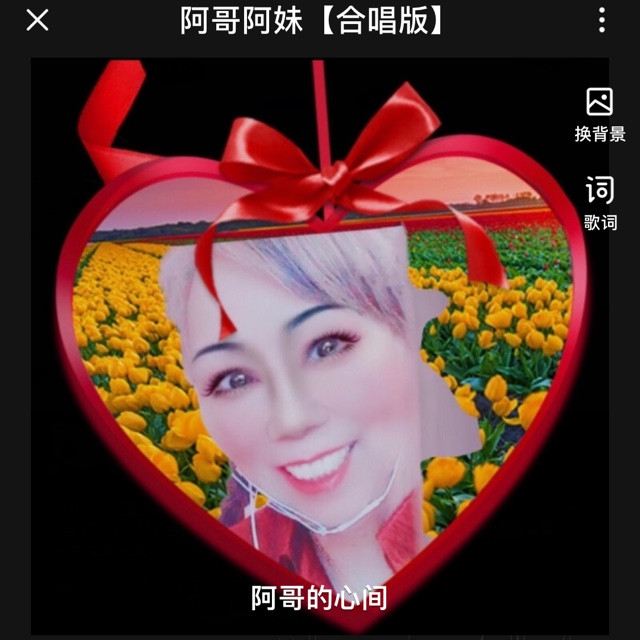640x640 pixels.
Task: Close the 阿哥阿妹 song screen
Action: point(37,20)
